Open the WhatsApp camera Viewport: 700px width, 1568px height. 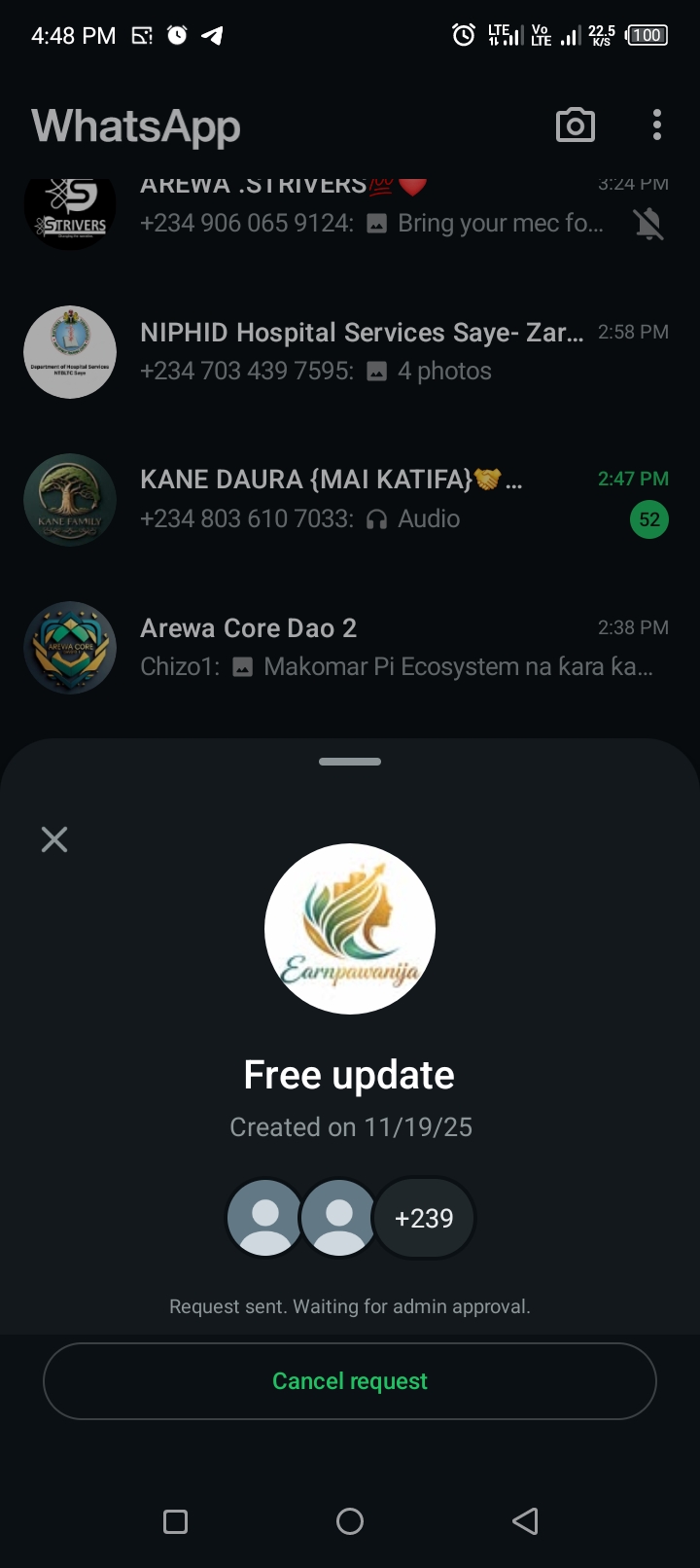(x=576, y=125)
